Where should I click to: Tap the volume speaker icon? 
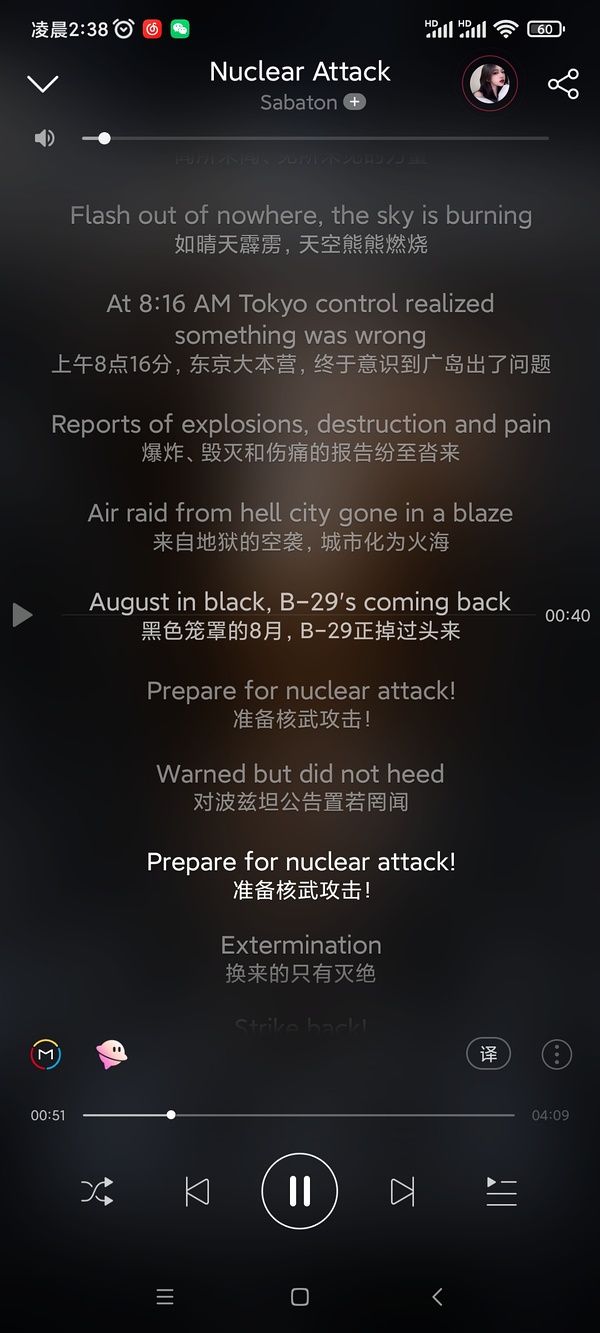(45, 138)
